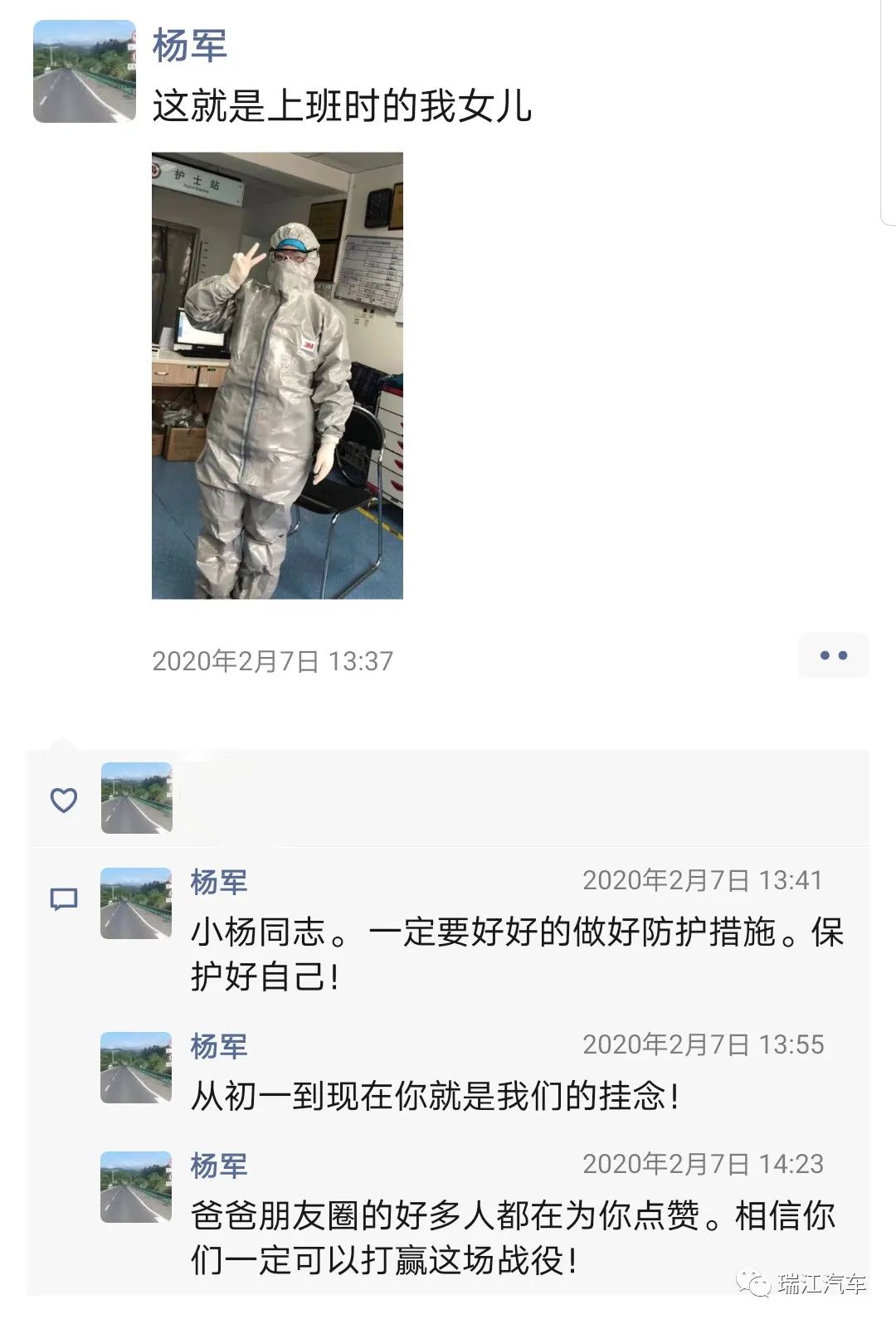Open the like and comment options button

(833, 655)
